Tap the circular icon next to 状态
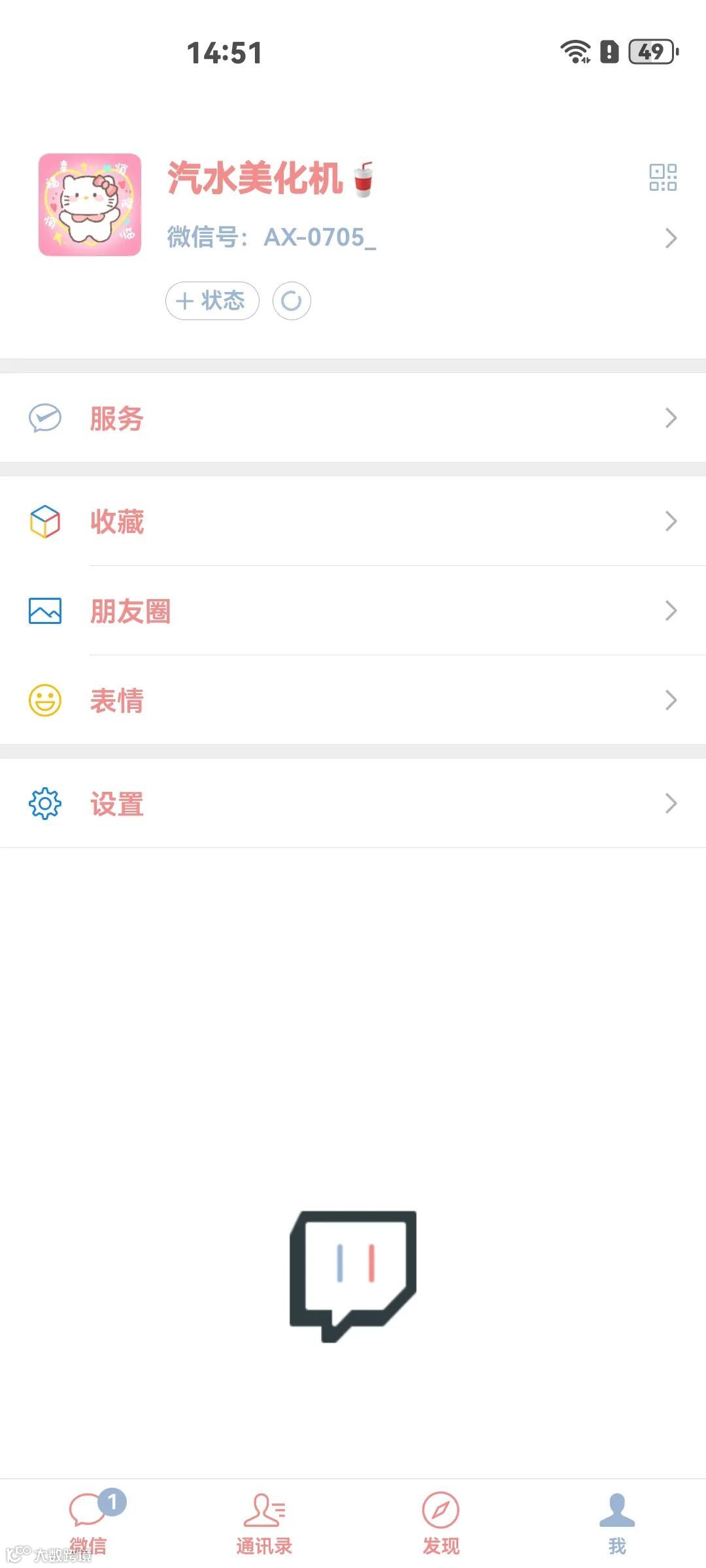This screenshot has width=706, height=1568. coord(292,301)
